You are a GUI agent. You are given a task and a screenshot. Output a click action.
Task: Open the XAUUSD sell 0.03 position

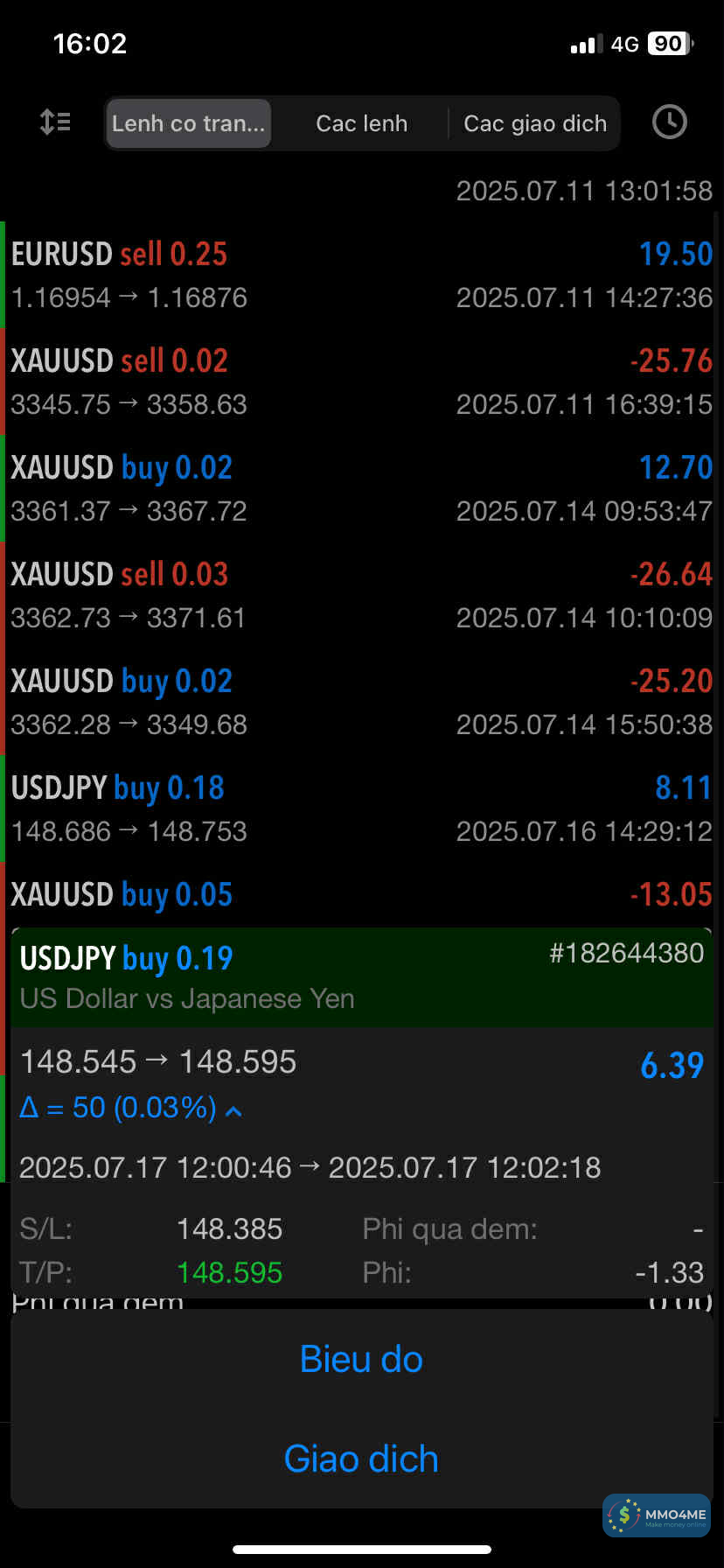[x=361, y=595]
